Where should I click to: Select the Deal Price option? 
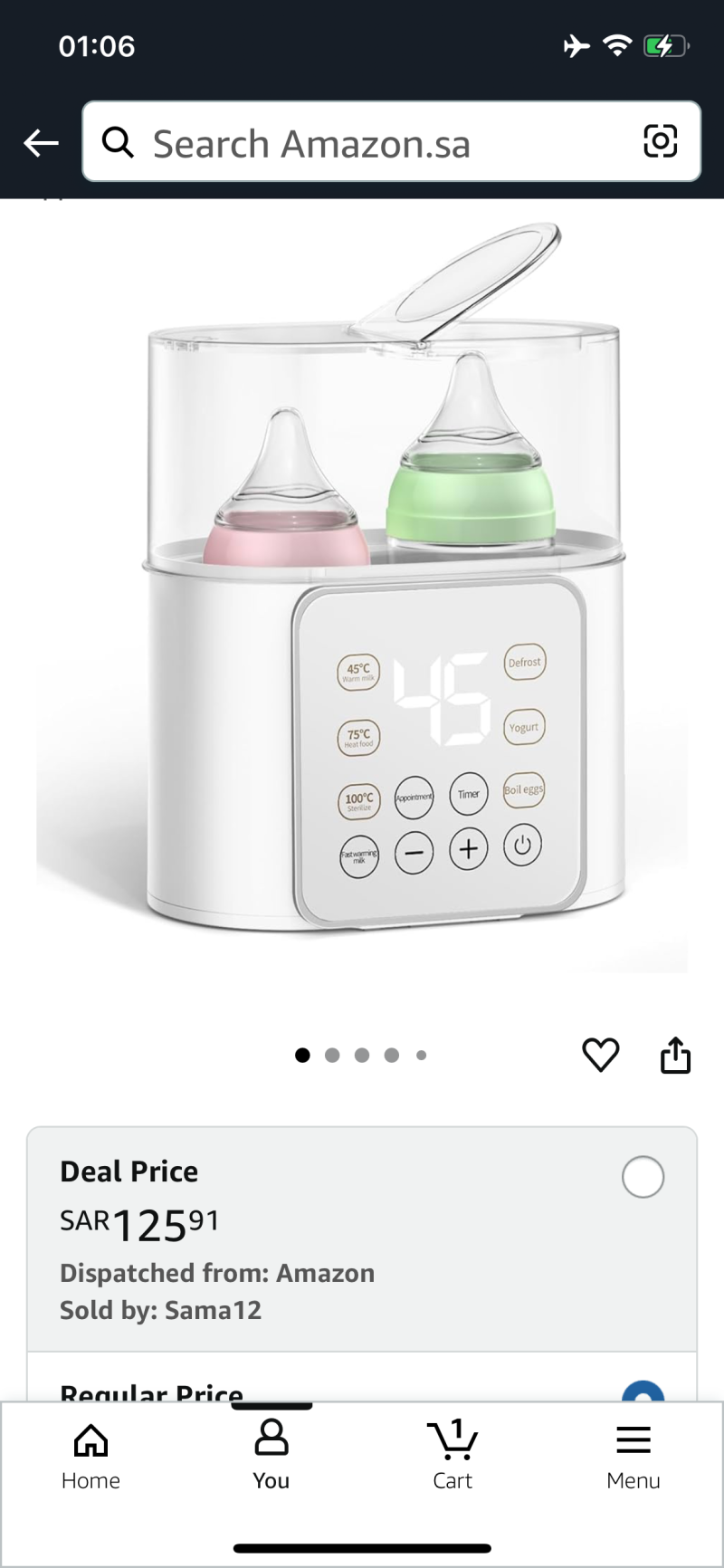point(643,1177)
